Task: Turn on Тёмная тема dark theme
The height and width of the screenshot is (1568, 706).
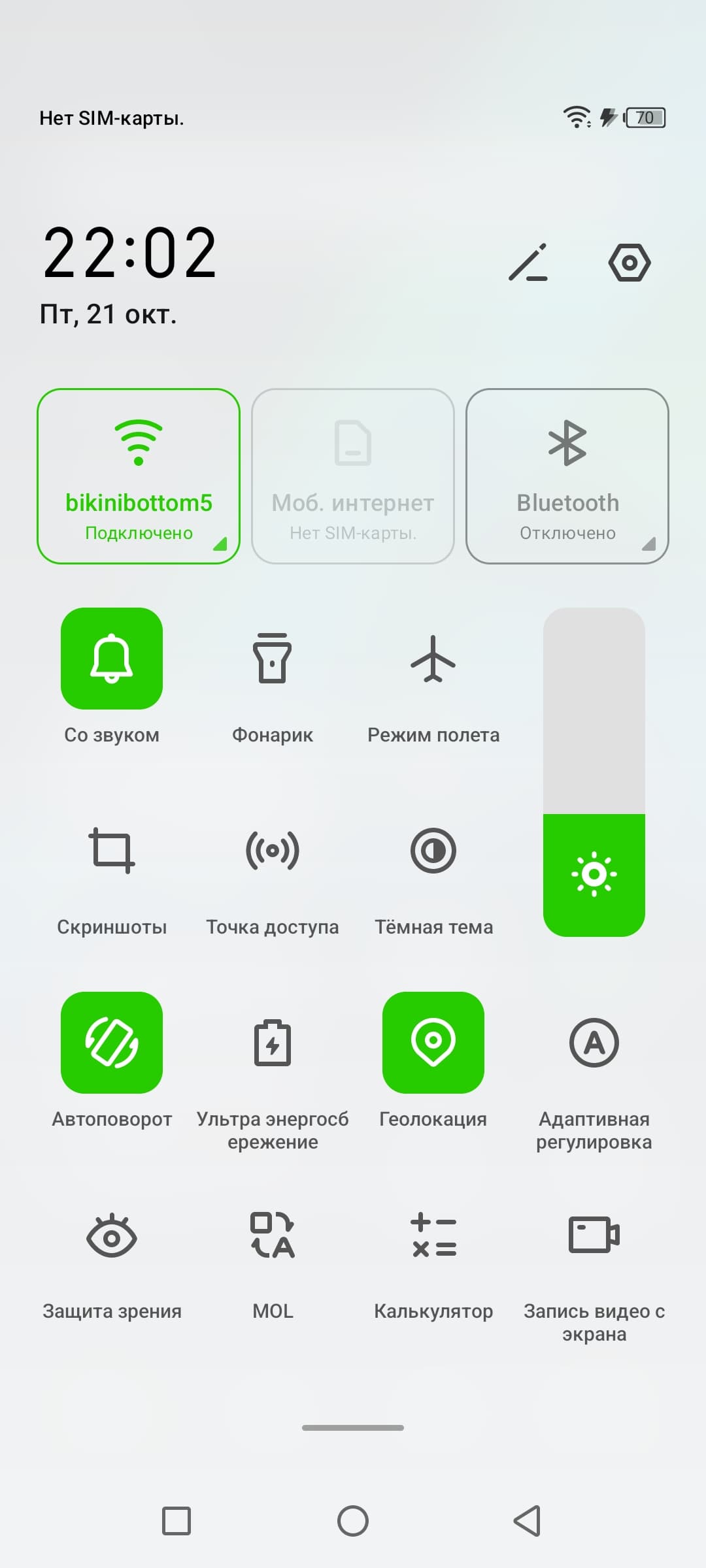Action: [x=433, y=851]
